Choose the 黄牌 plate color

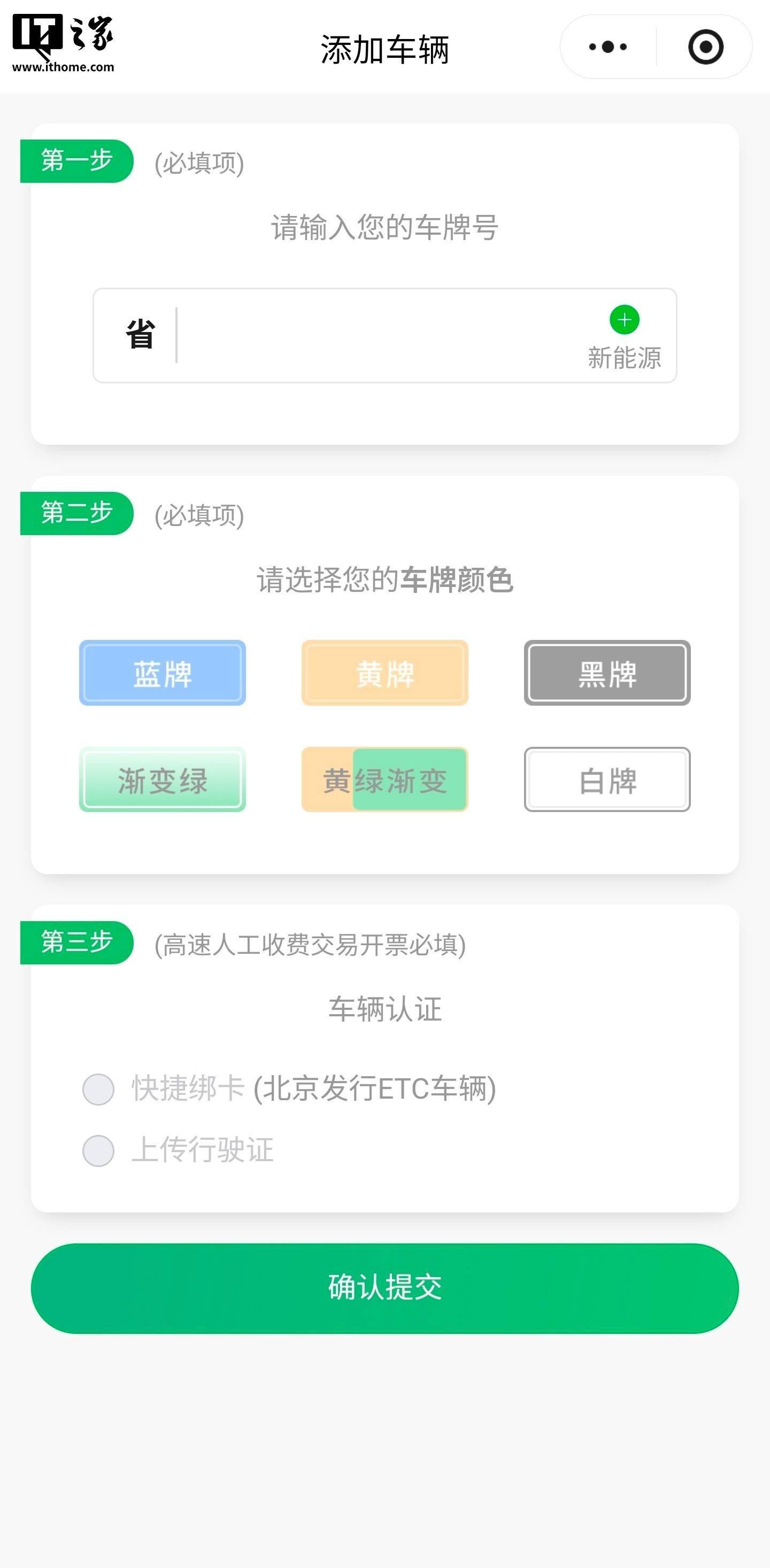[x=384, y=673]
